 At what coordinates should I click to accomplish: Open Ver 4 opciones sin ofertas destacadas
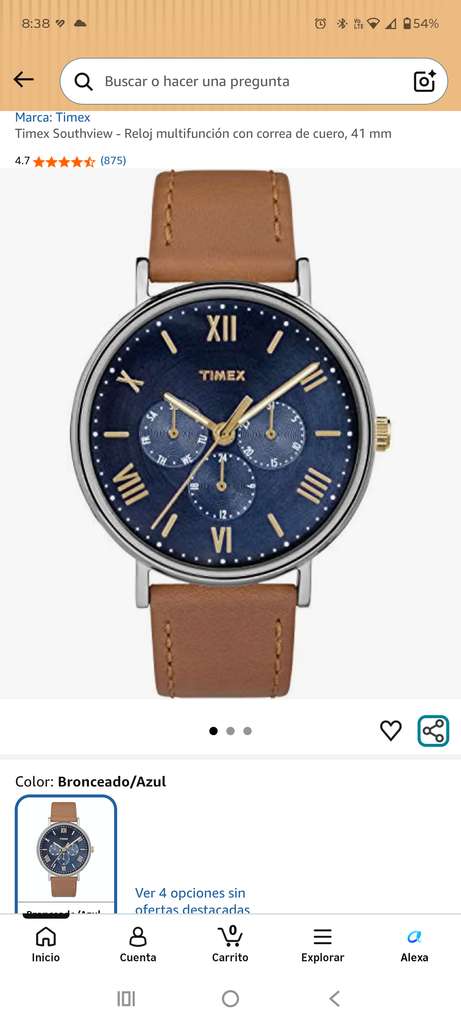(192, 901)
